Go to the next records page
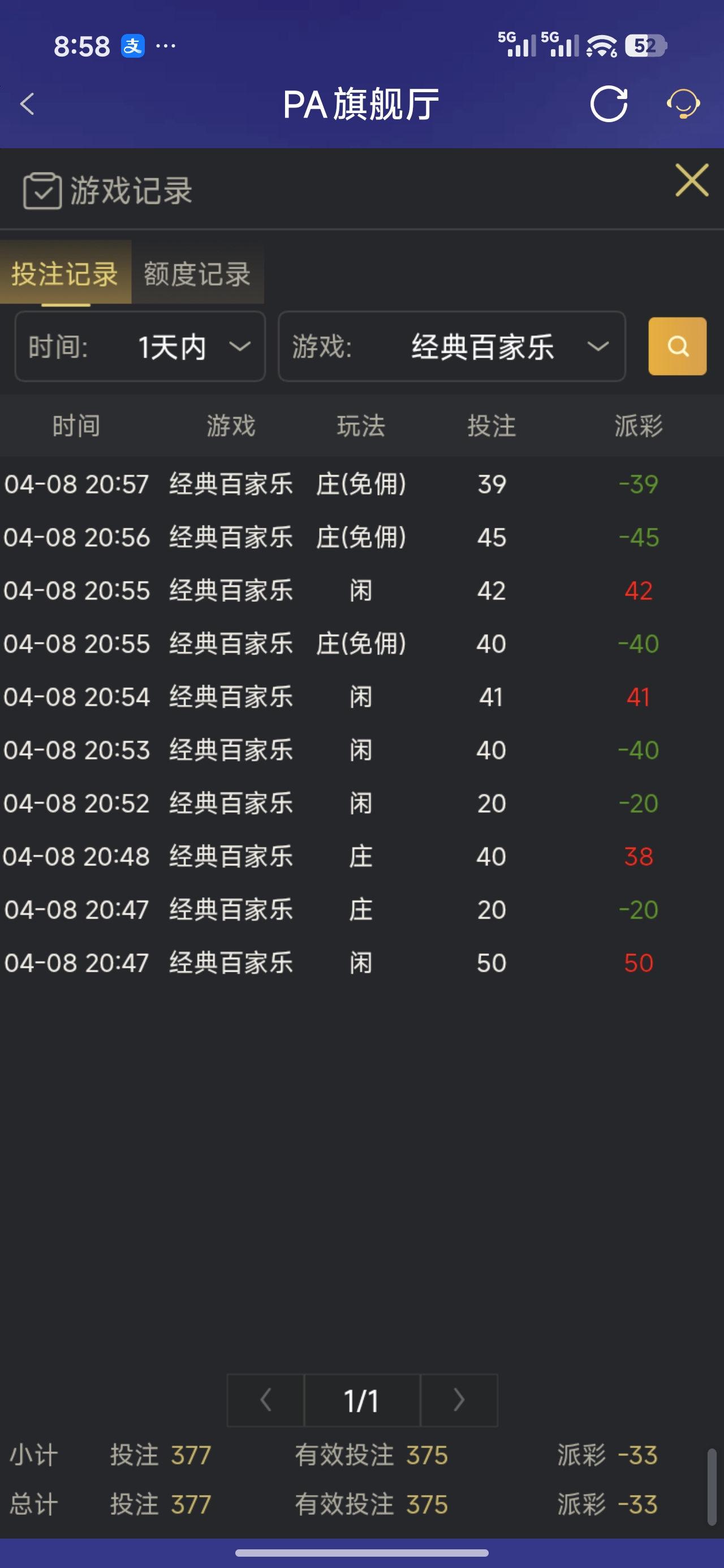The image size is (724, 1568). pos(459,1400)
